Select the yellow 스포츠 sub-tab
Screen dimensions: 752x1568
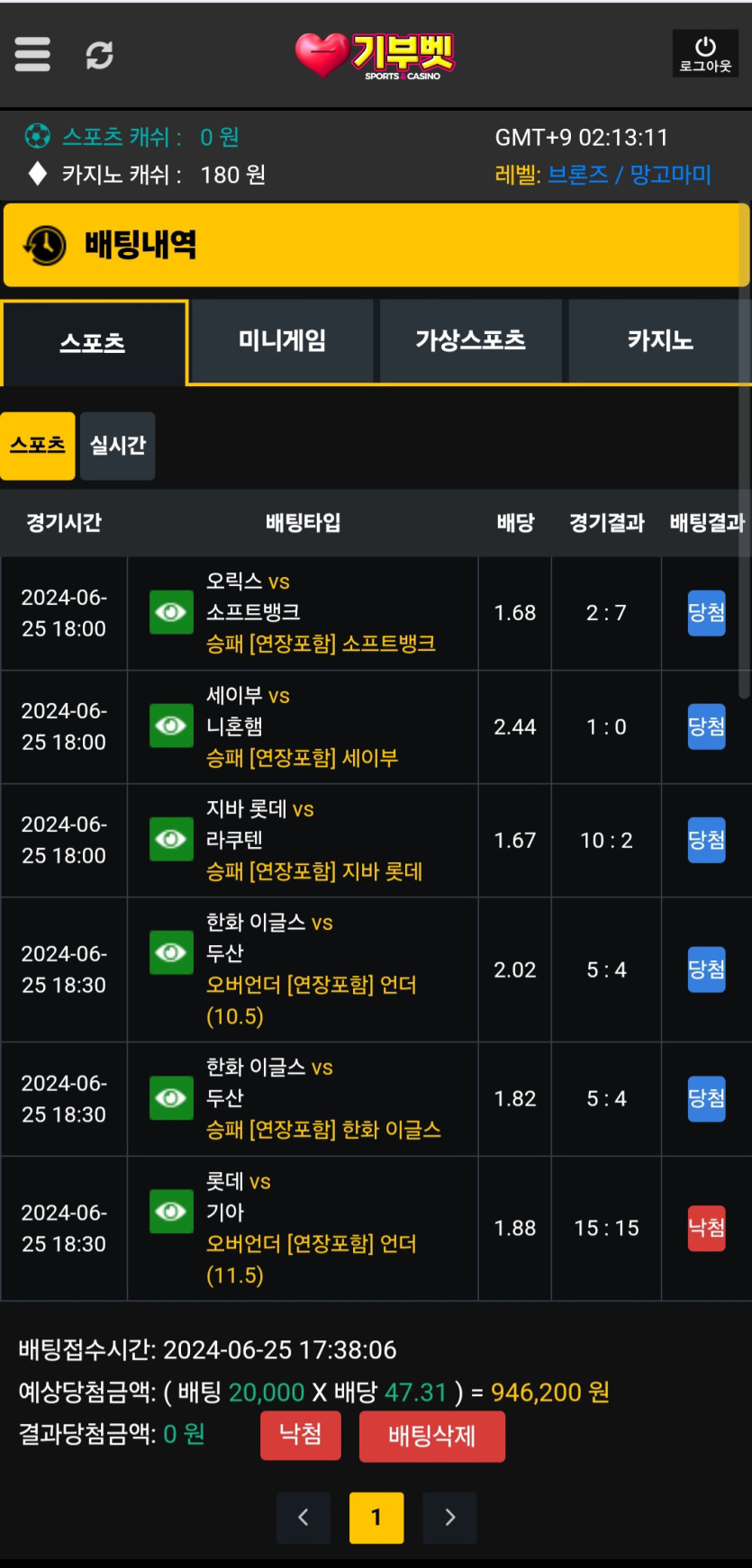[x=38, y=446]
